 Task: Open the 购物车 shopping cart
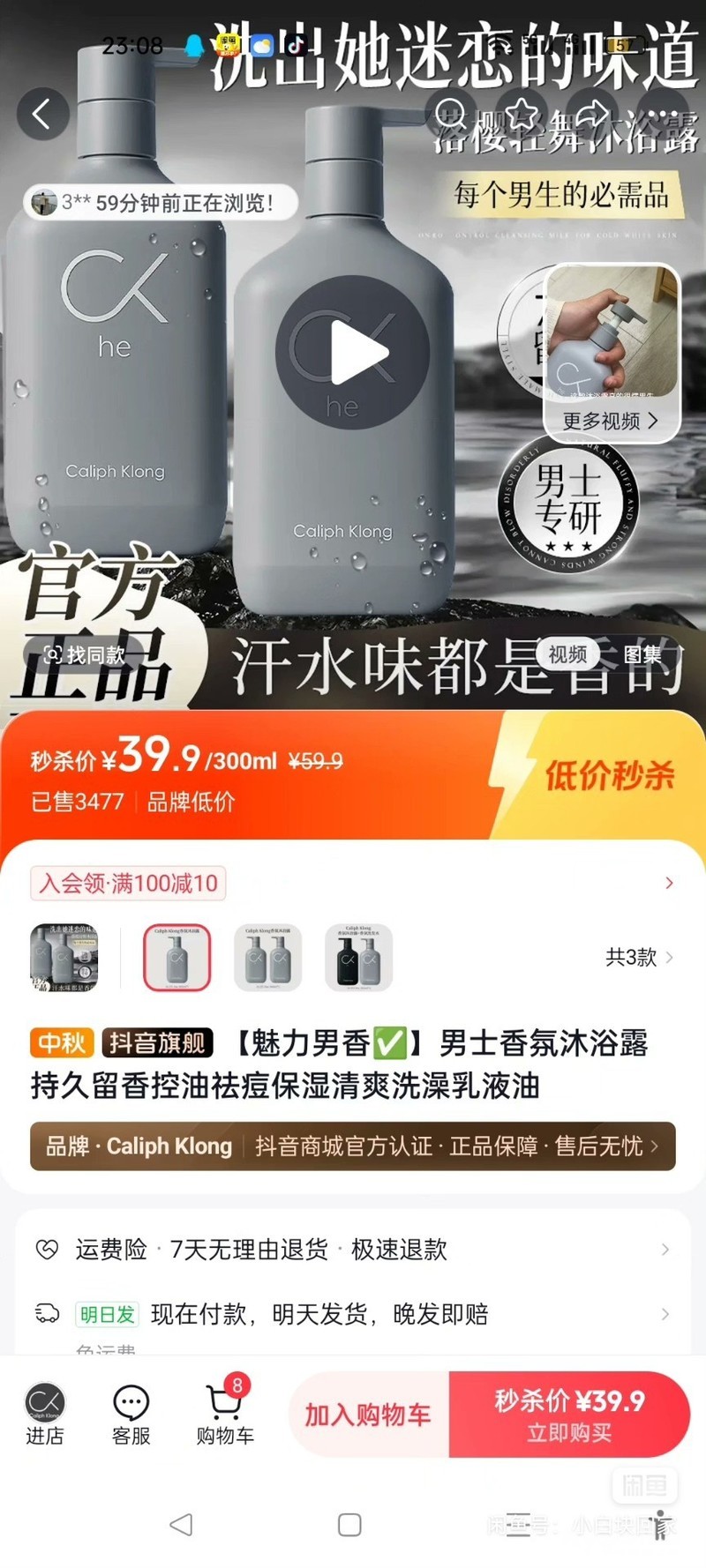224,1413
